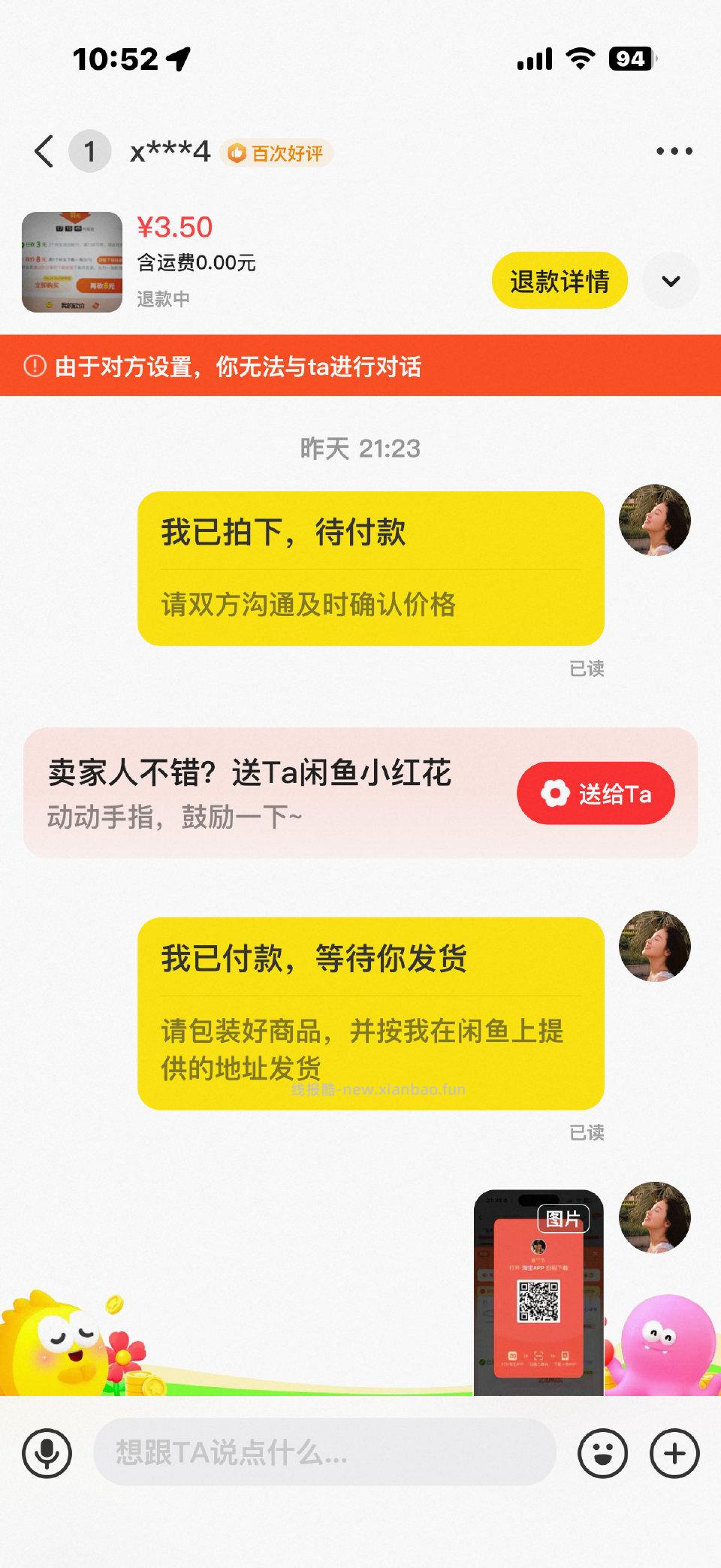Tap the flower icon inside 送给Ta button

[555, 793]
